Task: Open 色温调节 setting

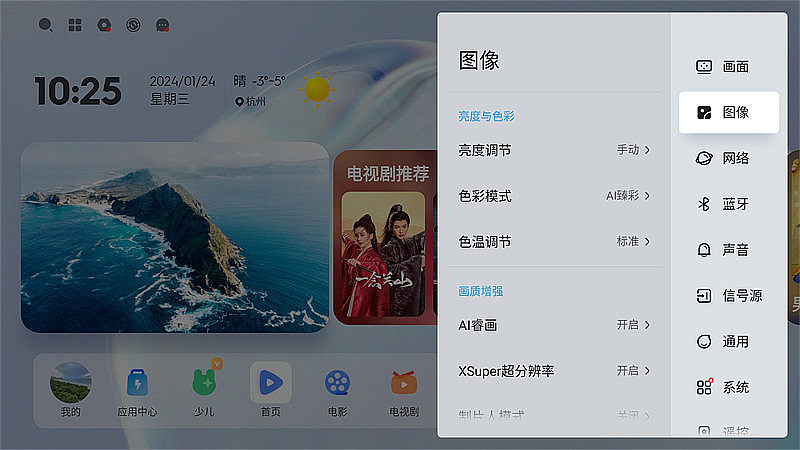Action: pos(554,242)
